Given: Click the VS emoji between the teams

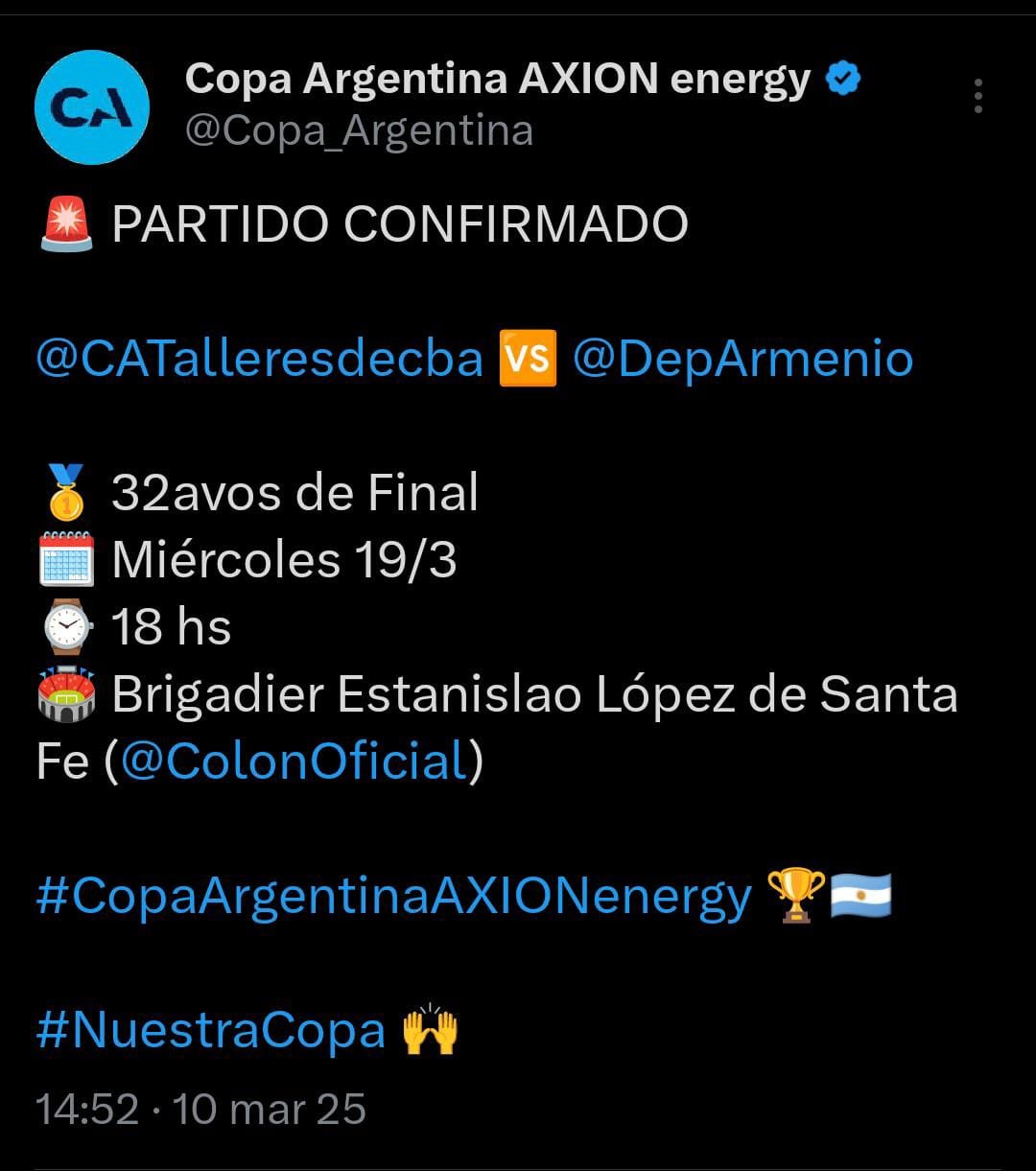Looking at the screenshot, I should 527,360.
